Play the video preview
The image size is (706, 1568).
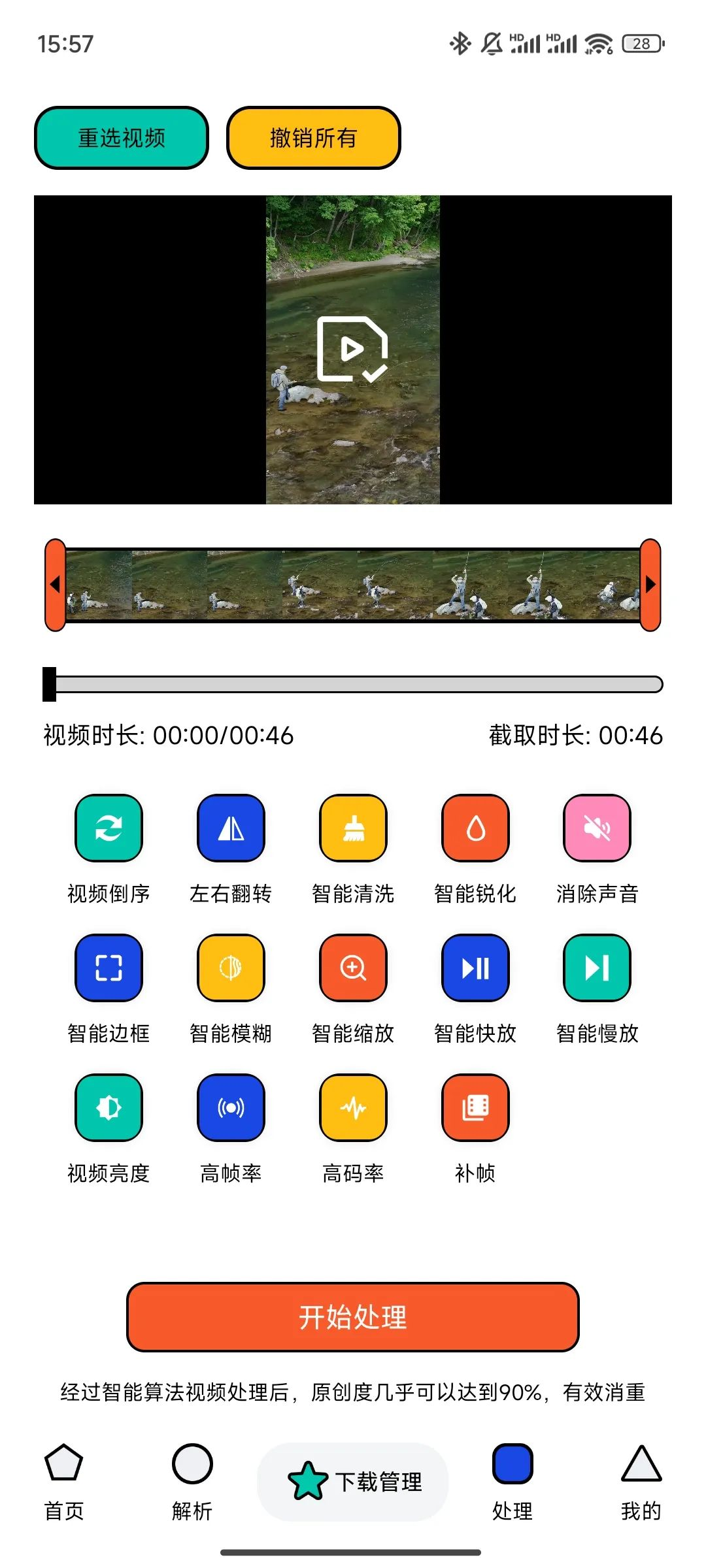pos(352,349)
